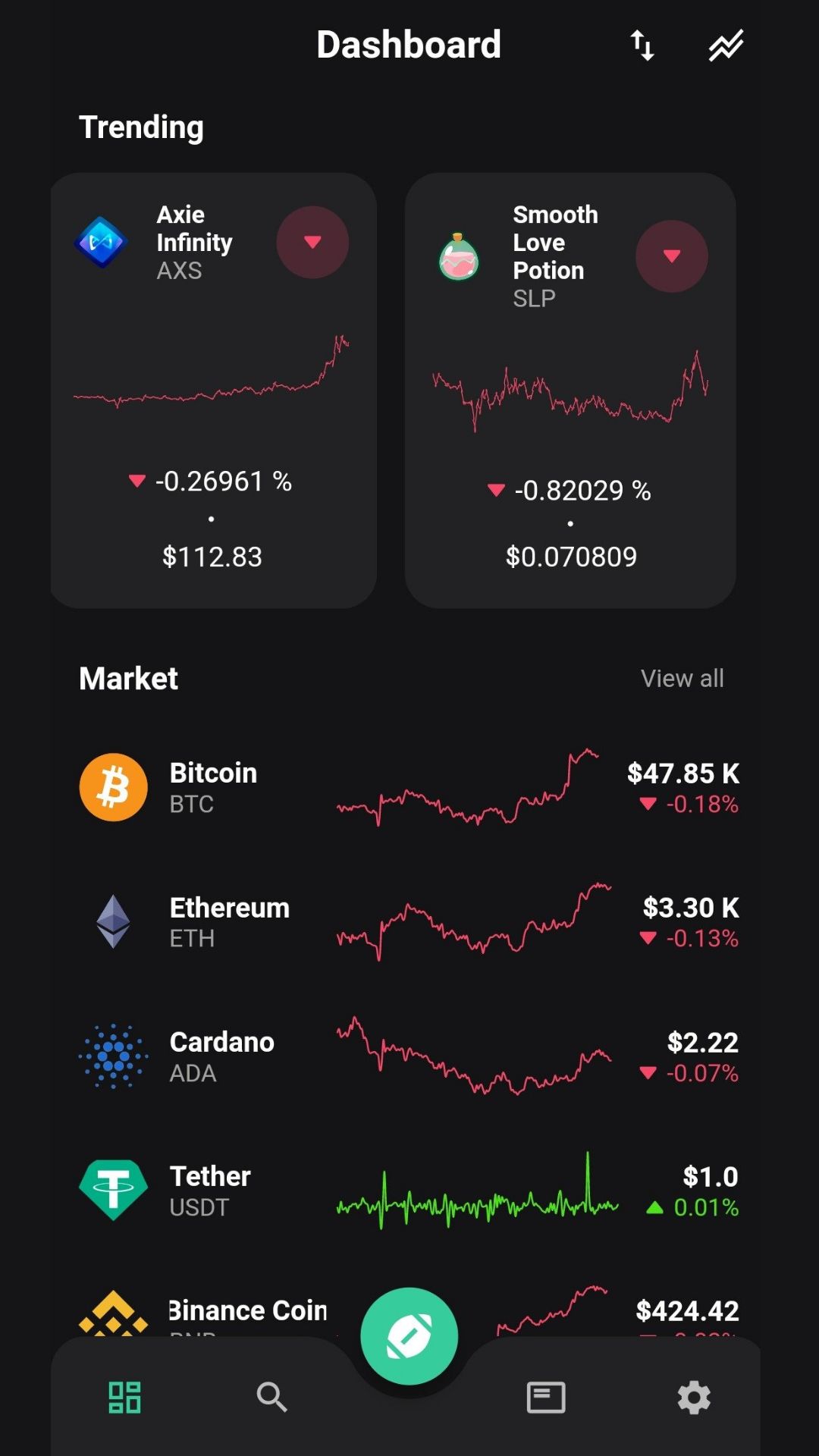This screenshot has width=819, height=1456.
Task: Tap the sort arrows icon in header
Action: point(642,45)
